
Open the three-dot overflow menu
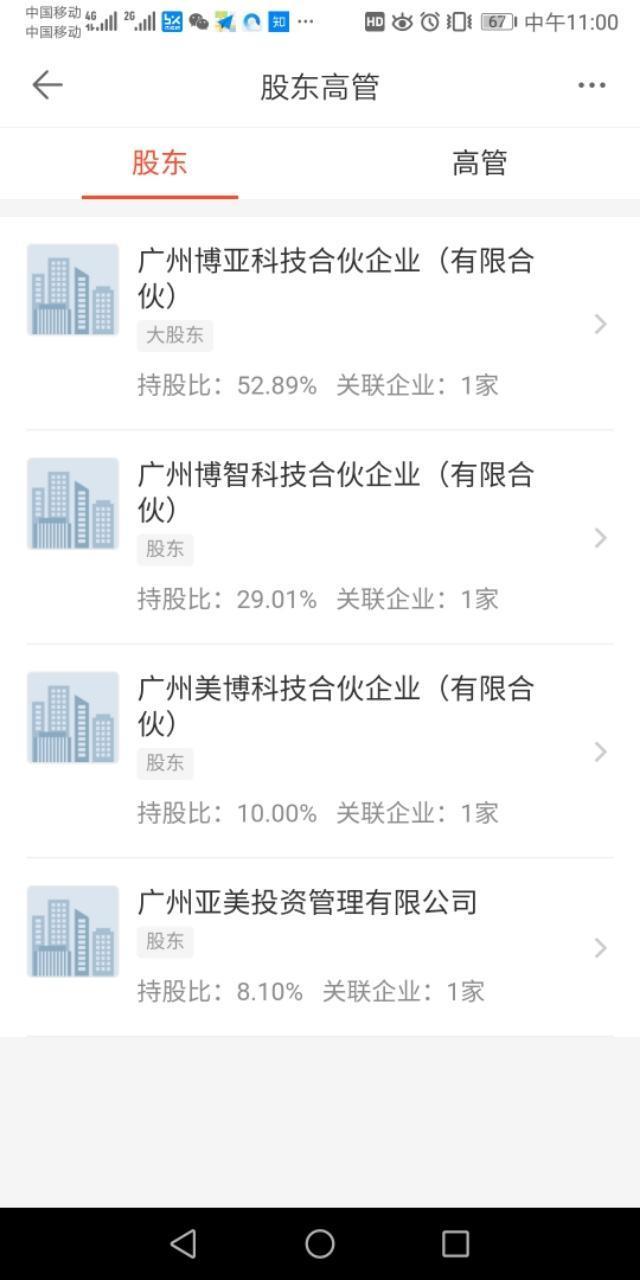pos(592,86)
